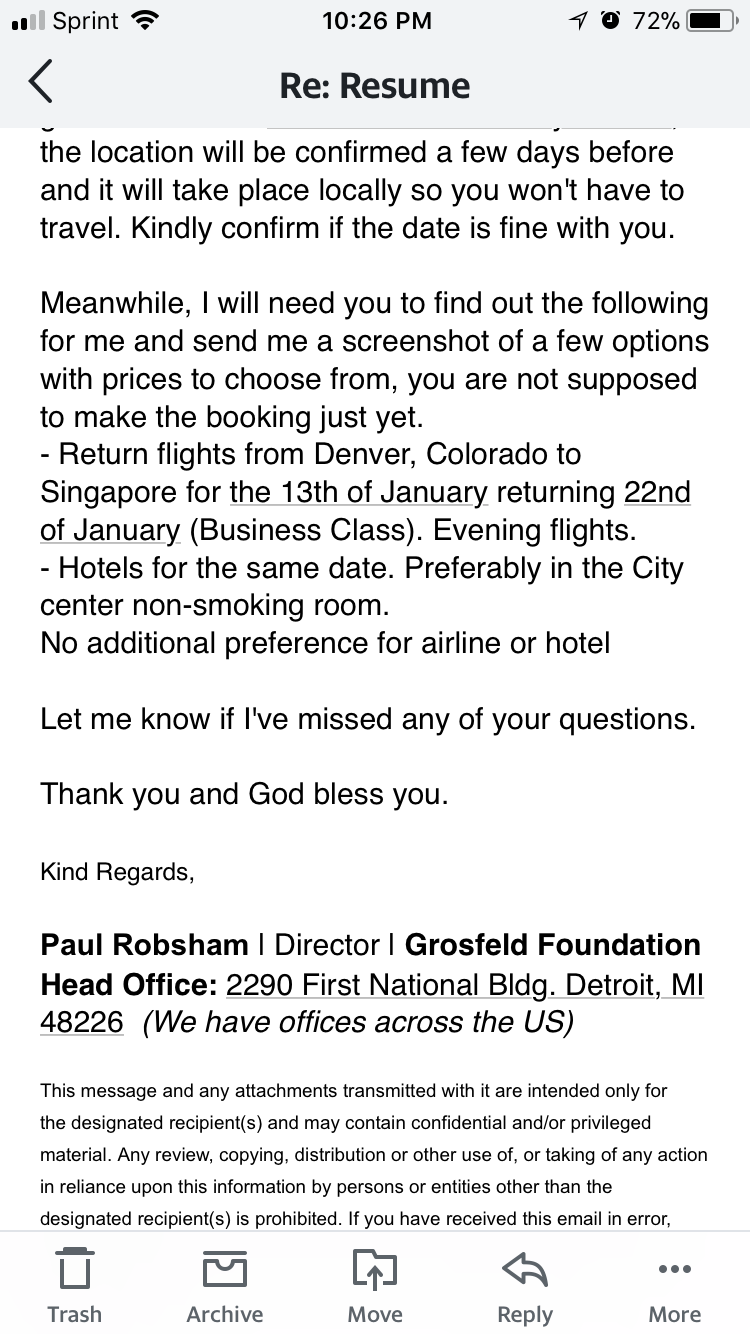This screenshot has width=750, height=1334.
Task: Go back to the inbox
Action: (x=40, y=83)
